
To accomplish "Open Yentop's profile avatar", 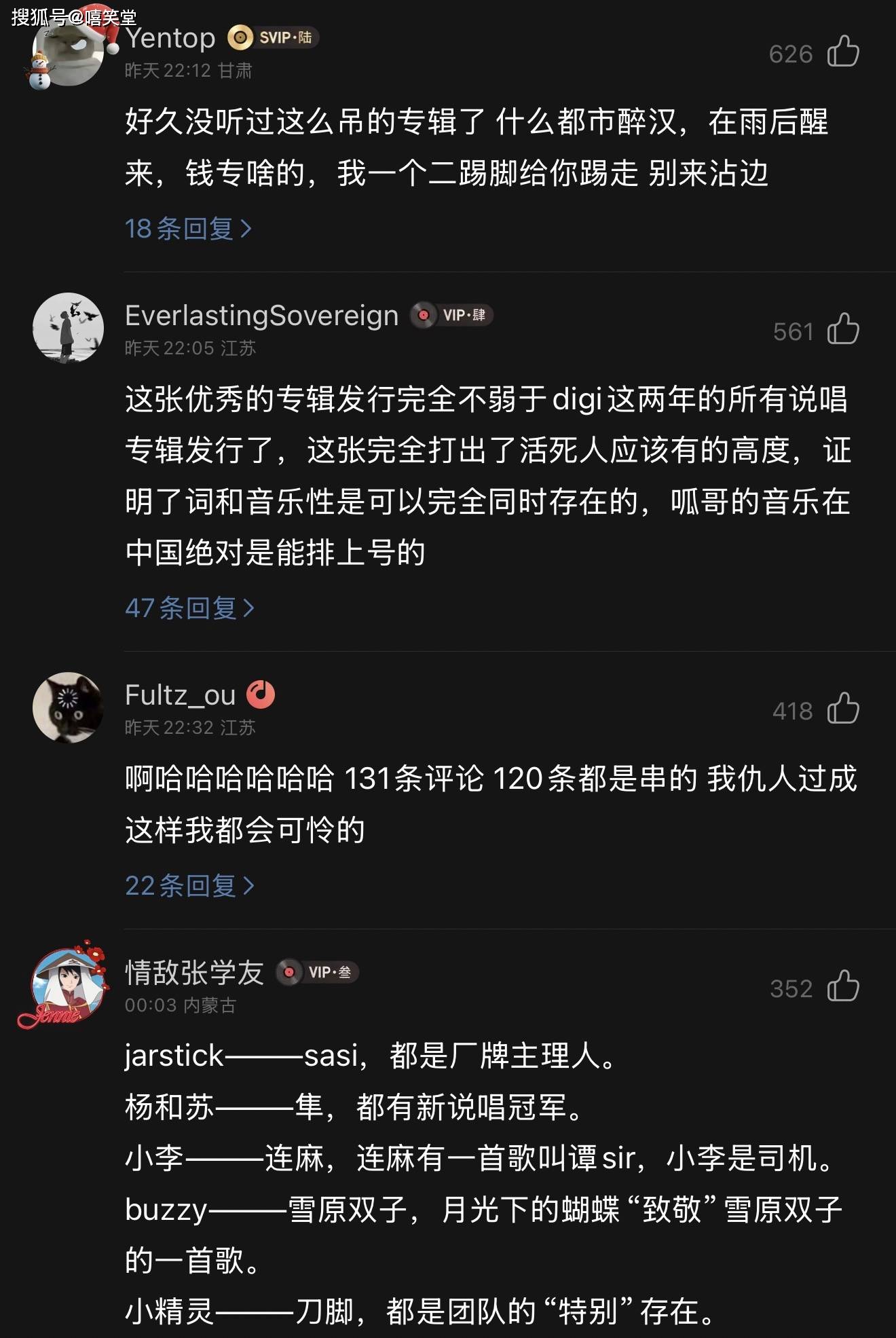I will [x=68, y=53].
